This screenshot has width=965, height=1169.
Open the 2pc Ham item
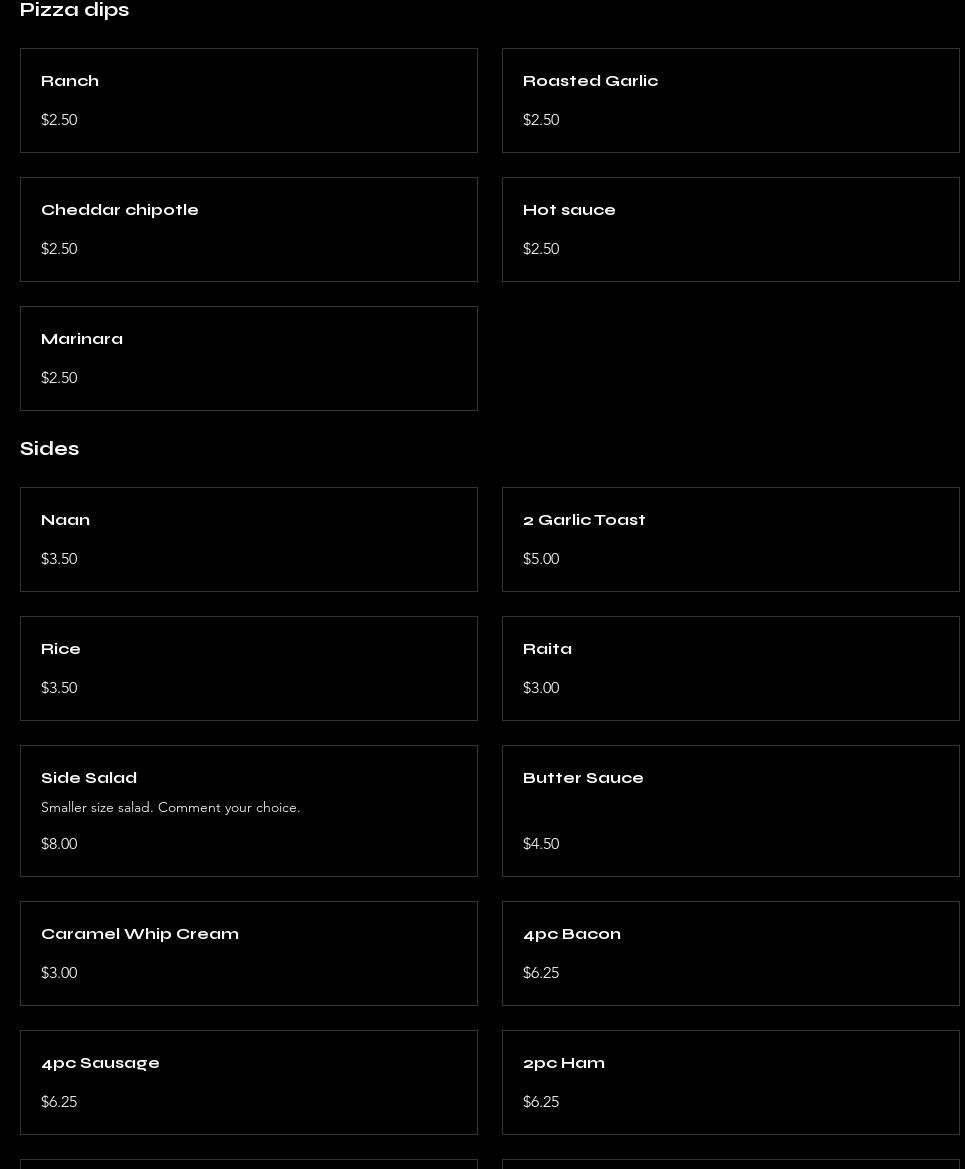730,1082
